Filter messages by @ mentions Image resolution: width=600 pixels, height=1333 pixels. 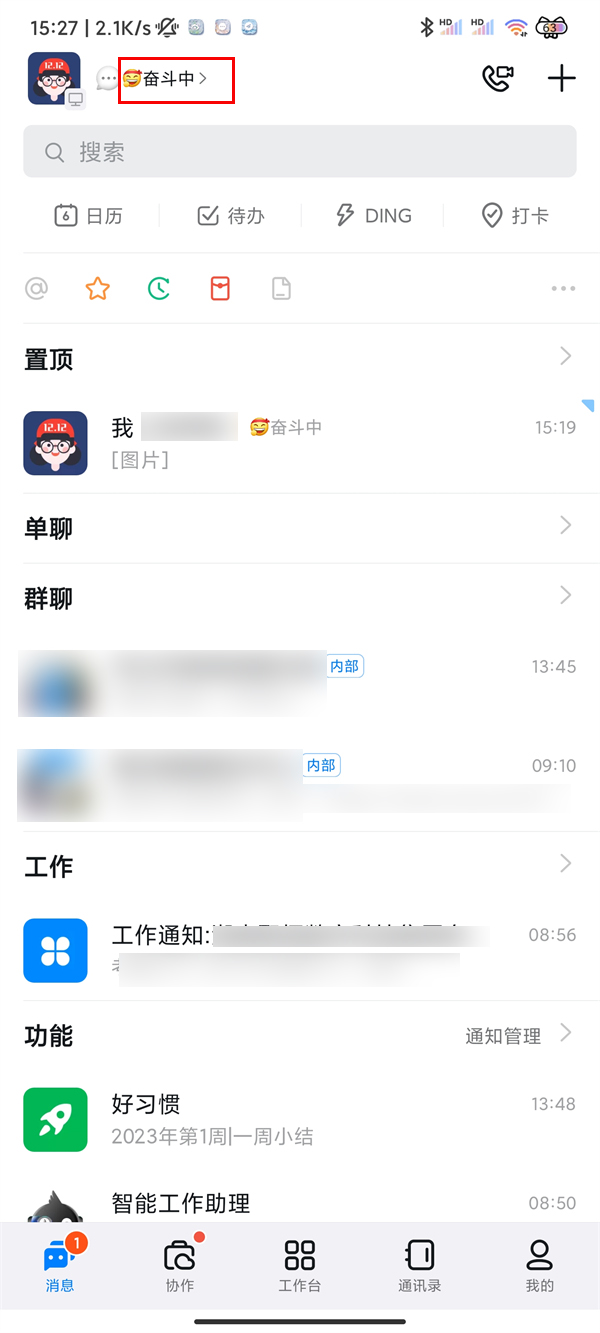(x=36, y=289)
